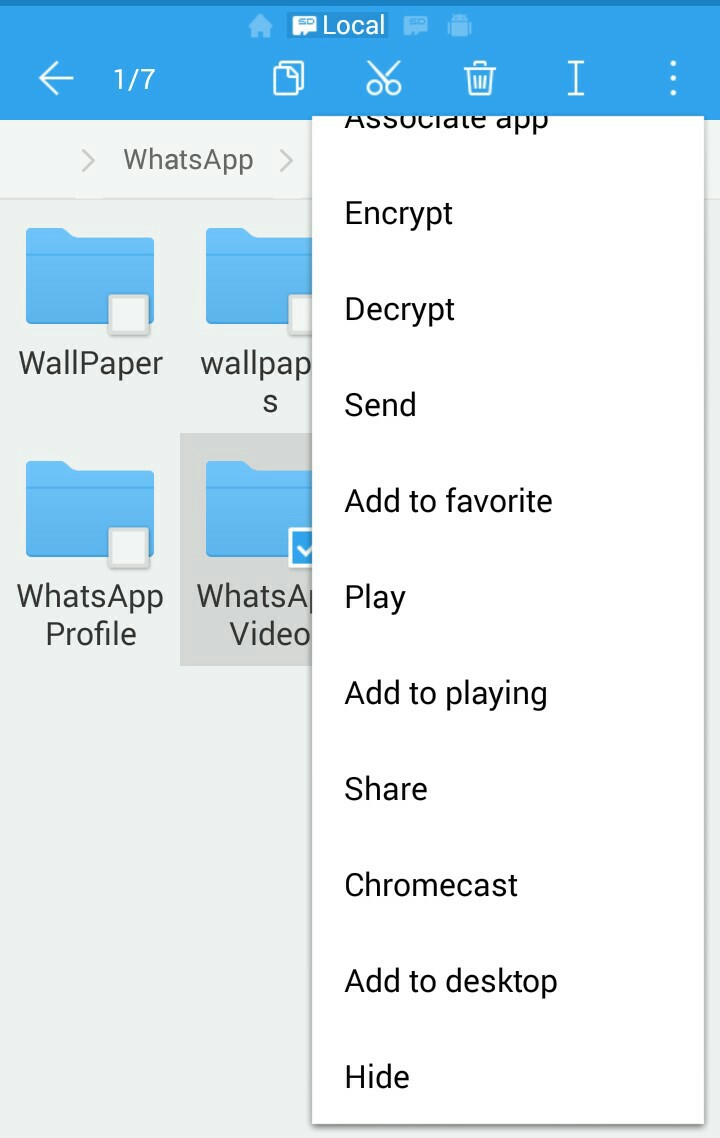The width and height of the screenshot is (720, 1138).
Task: Delete the selected folder
Action: (479, 79)
